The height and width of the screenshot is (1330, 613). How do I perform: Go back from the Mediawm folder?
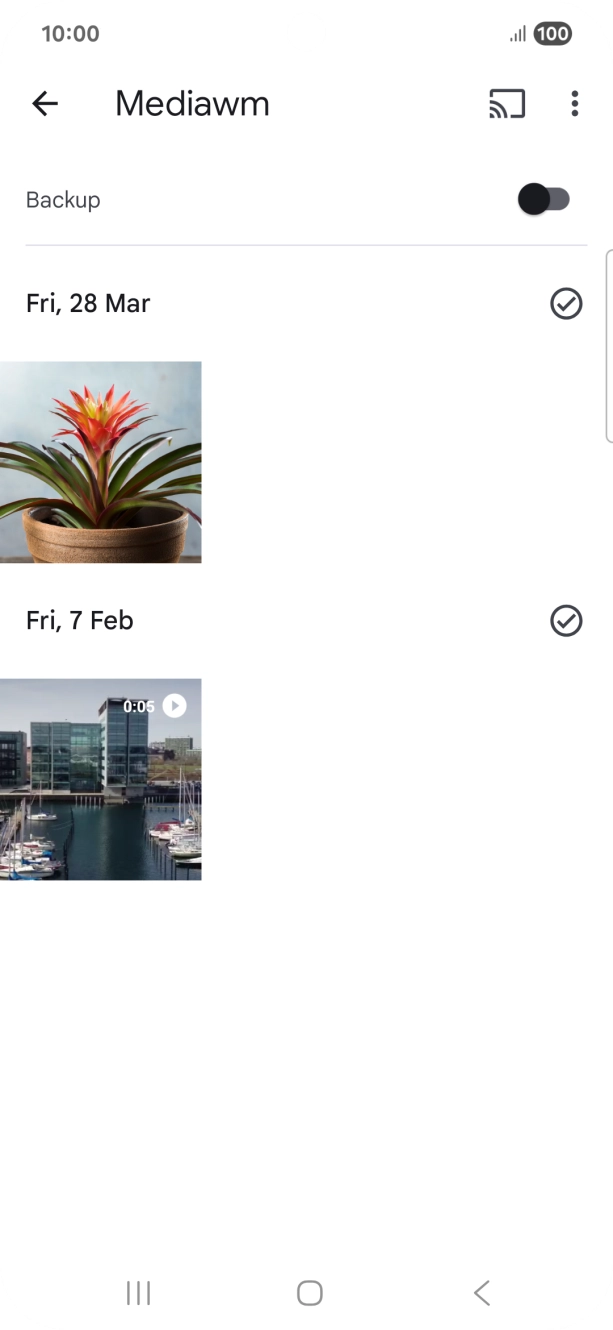[45, 103]
